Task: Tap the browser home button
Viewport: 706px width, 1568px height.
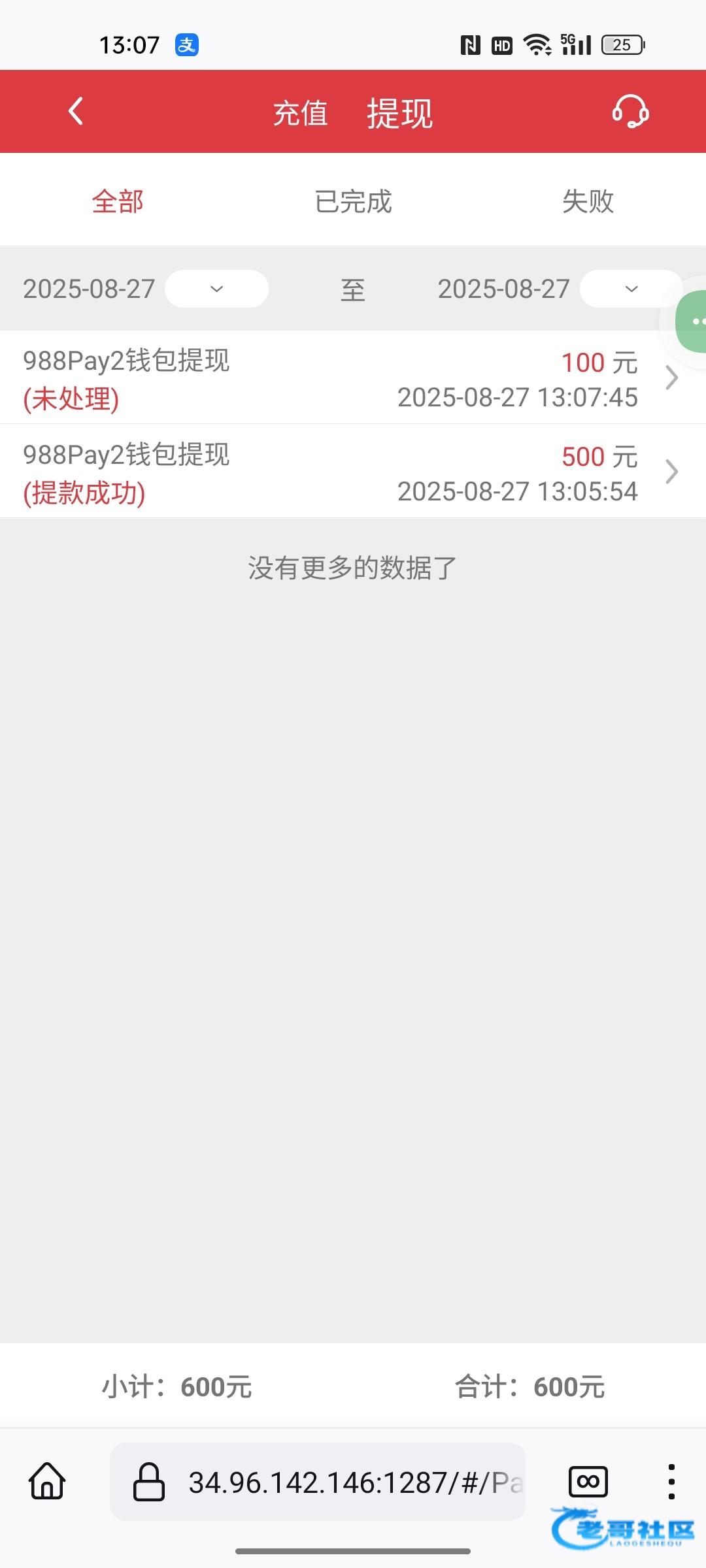Action: [48, 1482]
